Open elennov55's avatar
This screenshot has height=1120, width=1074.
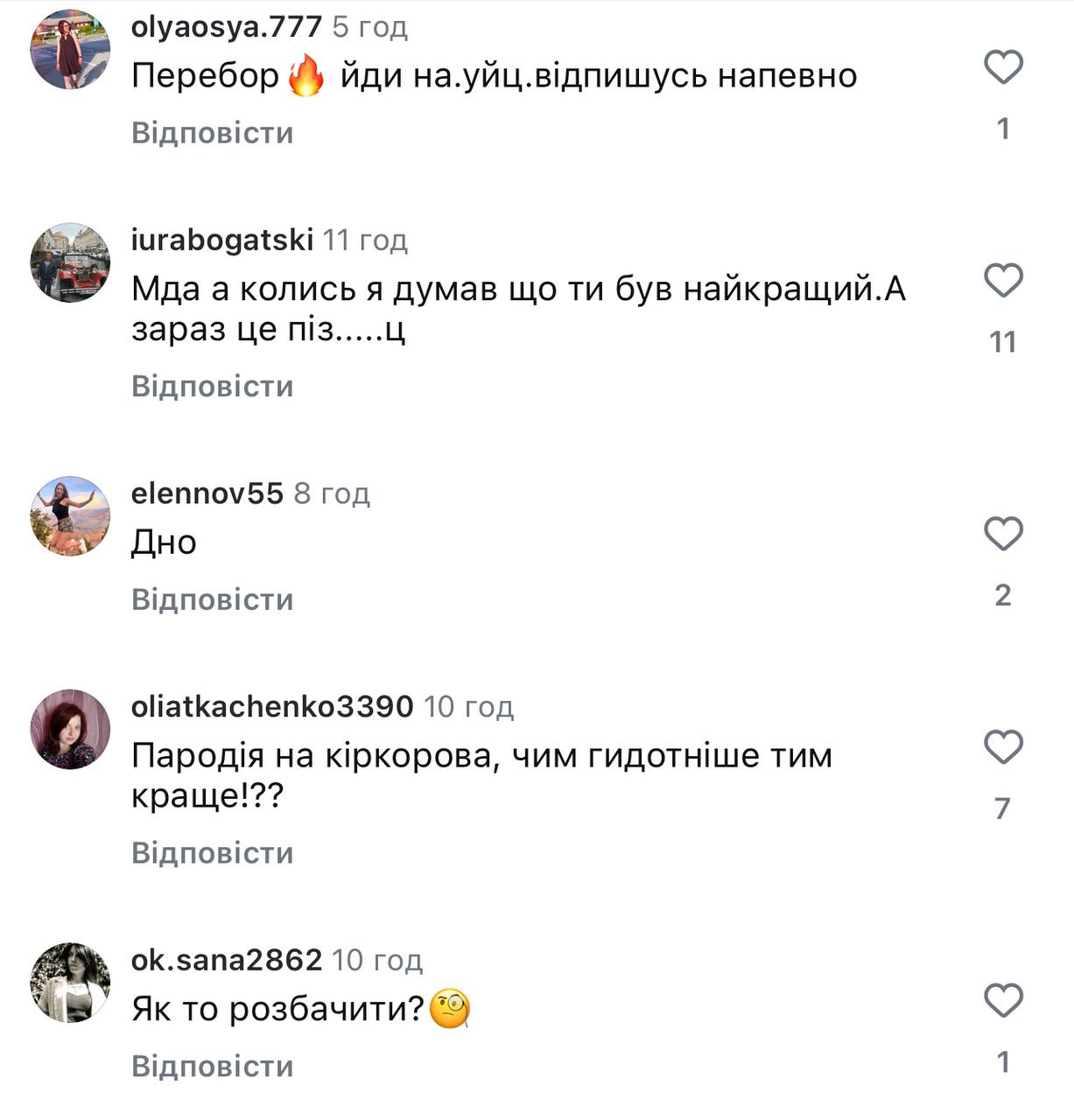[x=70, y=516]
